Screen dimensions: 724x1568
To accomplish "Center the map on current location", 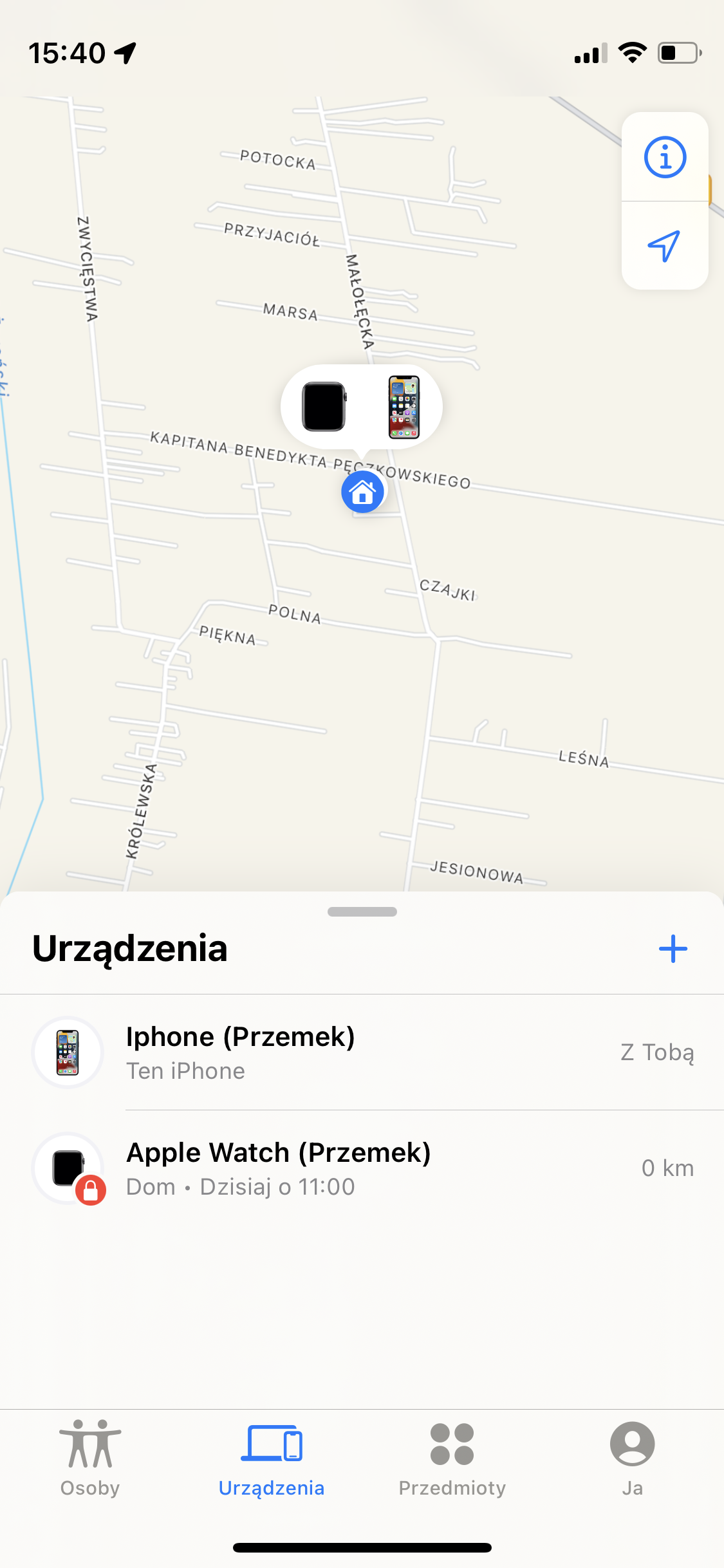I will 665,246.
